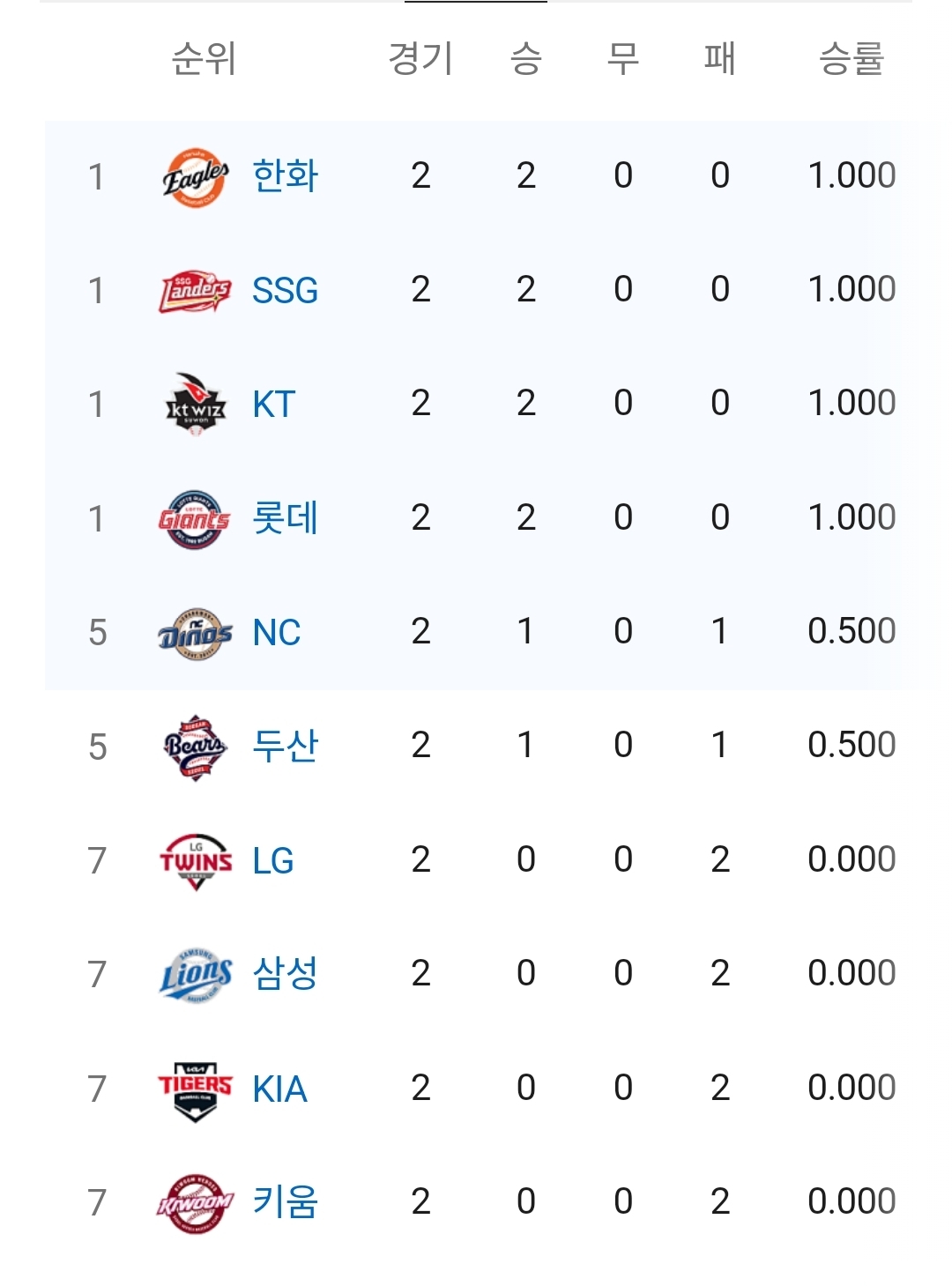This screenshot has height=1286, width=952.
Task: View the KT team details
Action: 273,404
